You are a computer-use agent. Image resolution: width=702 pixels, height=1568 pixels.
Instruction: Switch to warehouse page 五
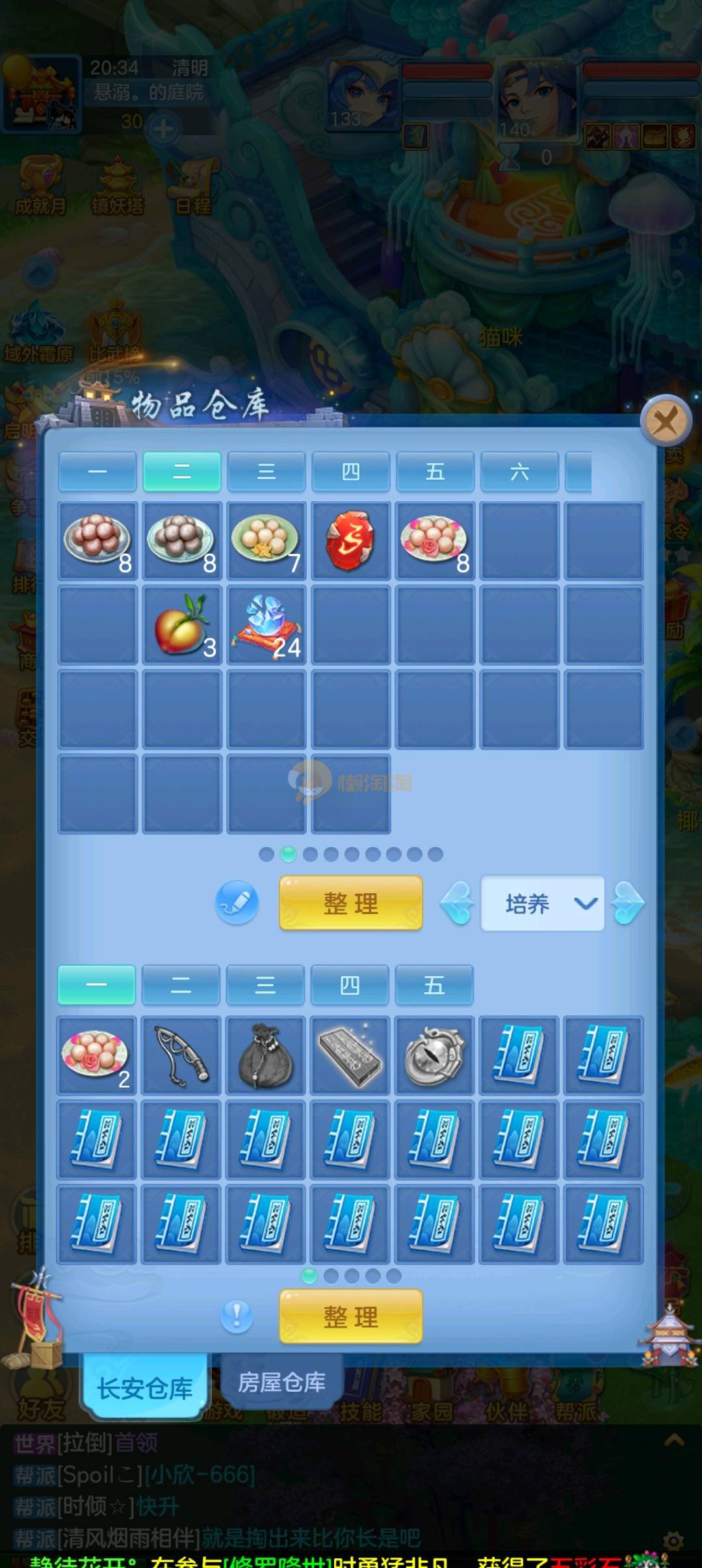435,471
